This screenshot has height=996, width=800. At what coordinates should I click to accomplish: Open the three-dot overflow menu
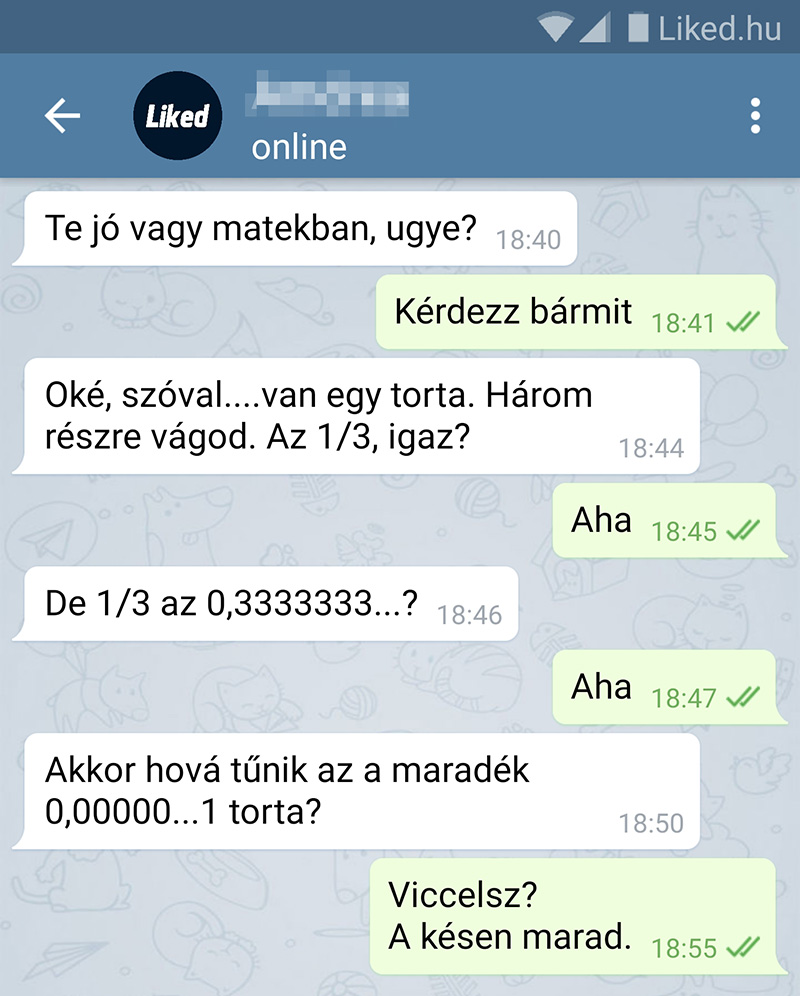755,116
